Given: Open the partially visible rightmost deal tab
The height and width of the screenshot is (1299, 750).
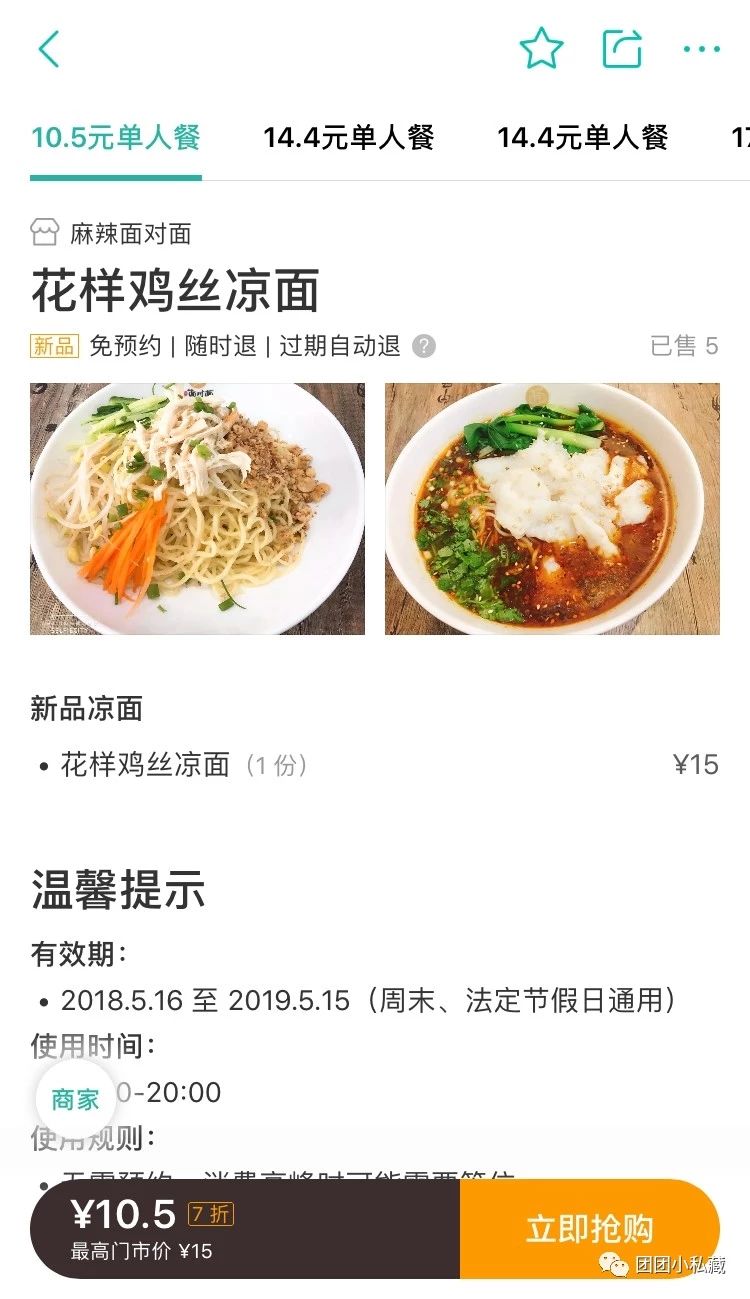Looking at the screenshot, I should [x=742, y=138].
